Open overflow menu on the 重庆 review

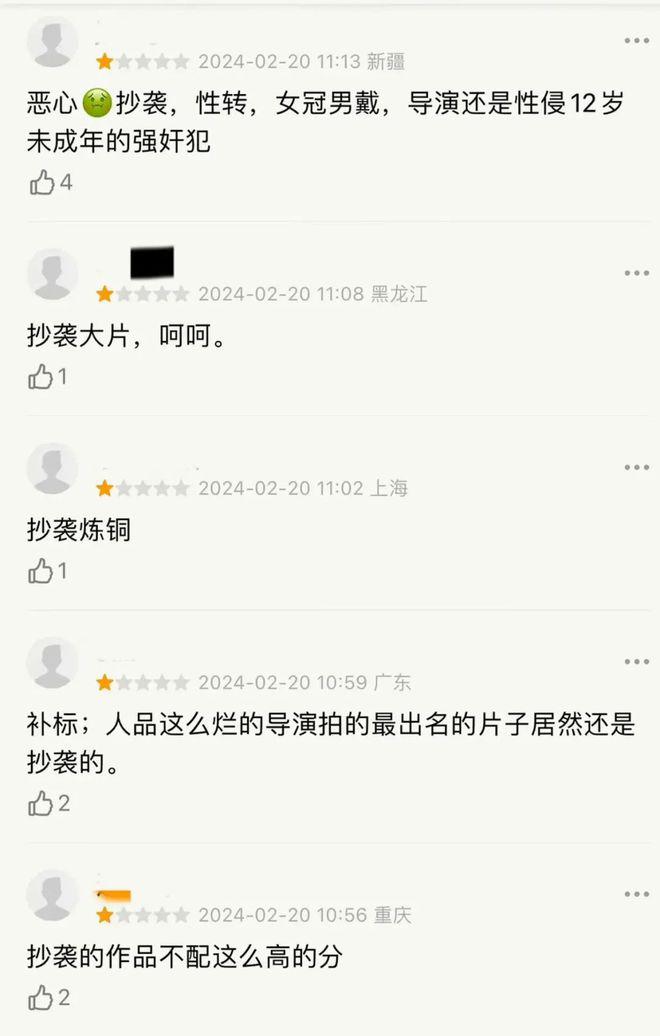636,894
